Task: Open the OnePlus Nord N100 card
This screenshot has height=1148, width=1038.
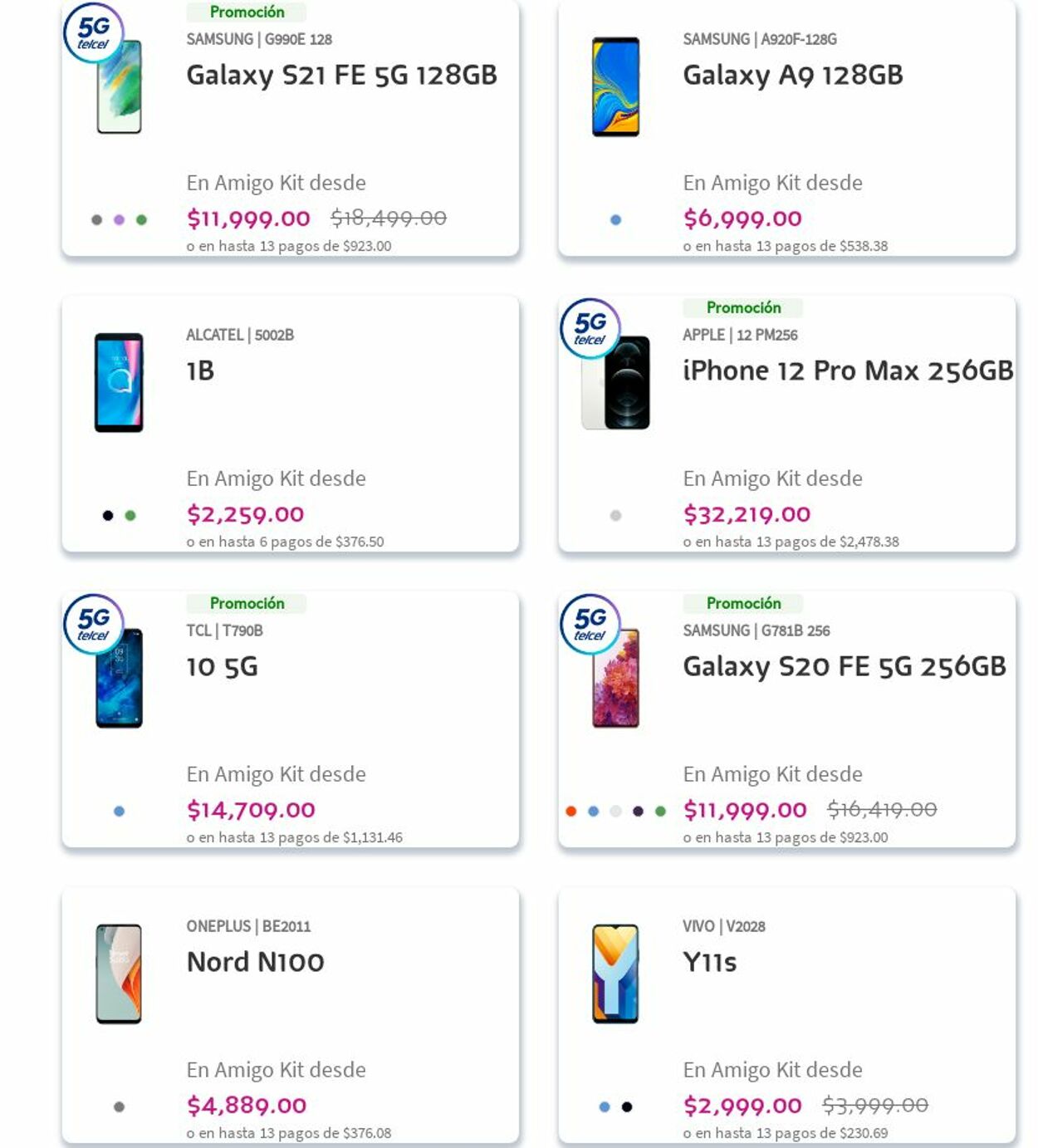Action: [255, 963]
